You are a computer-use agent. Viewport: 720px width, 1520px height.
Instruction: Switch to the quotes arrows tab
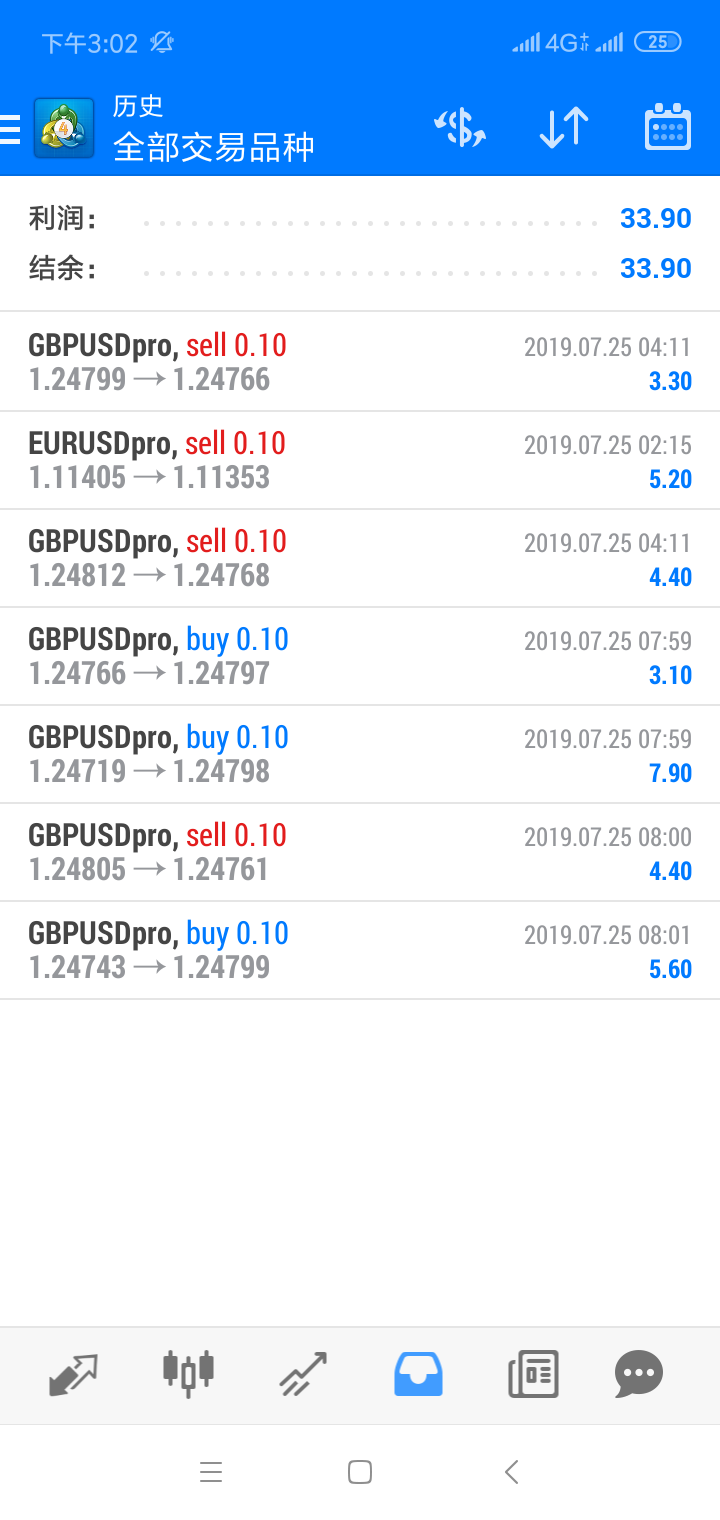pyautogui.click(x=74, y=1374)
